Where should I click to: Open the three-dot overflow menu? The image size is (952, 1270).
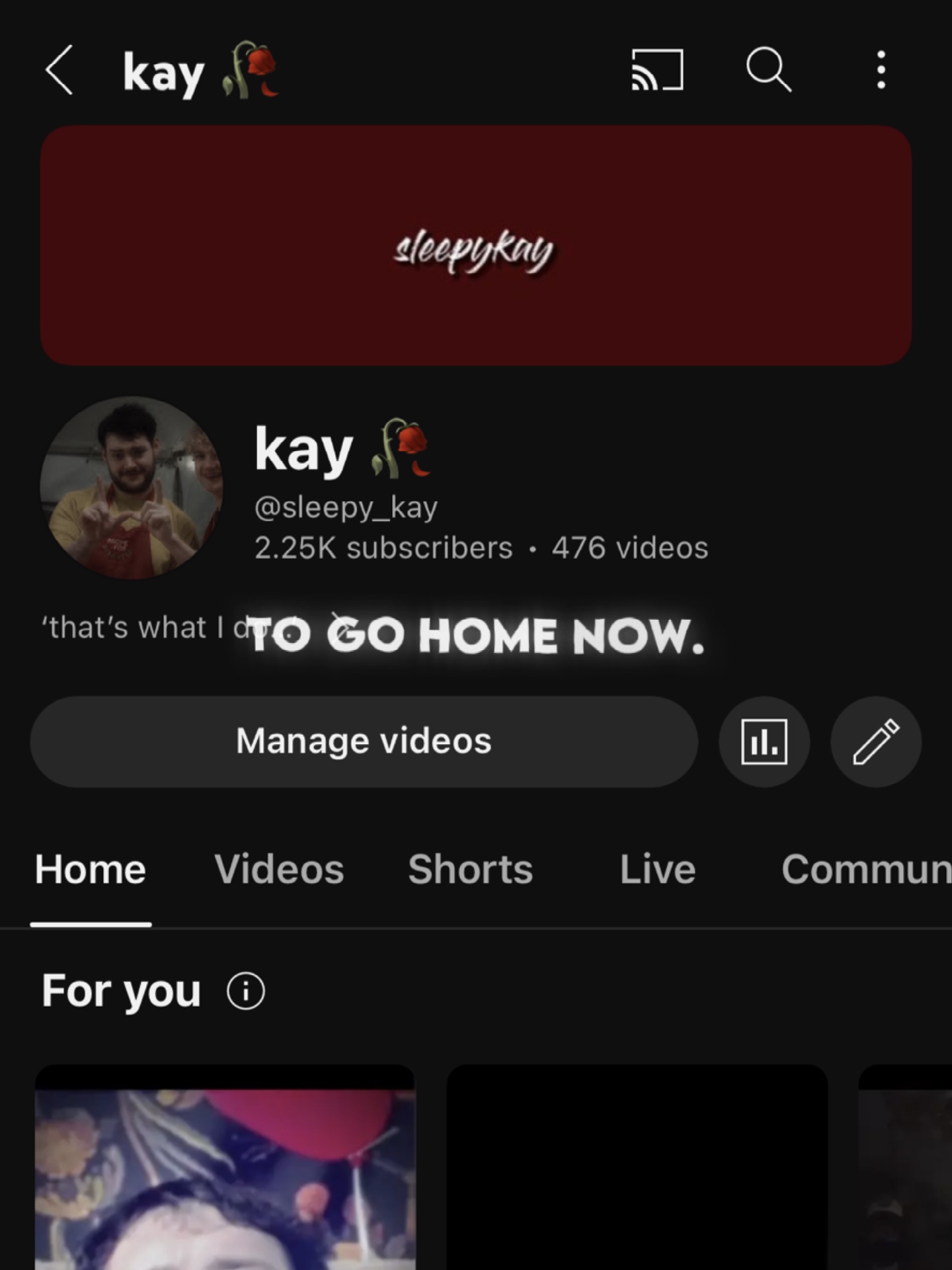881,70
